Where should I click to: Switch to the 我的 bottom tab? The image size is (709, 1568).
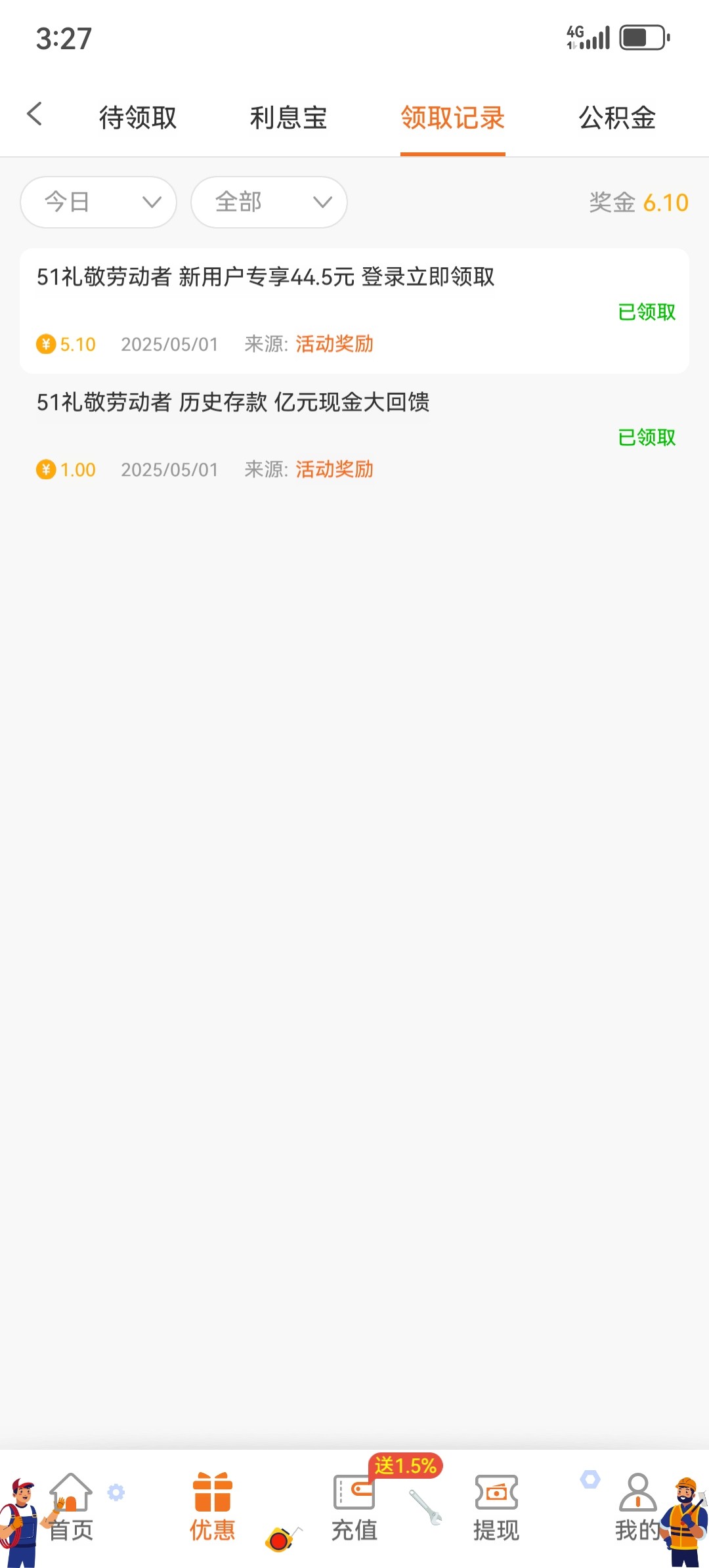(638, 1508)
